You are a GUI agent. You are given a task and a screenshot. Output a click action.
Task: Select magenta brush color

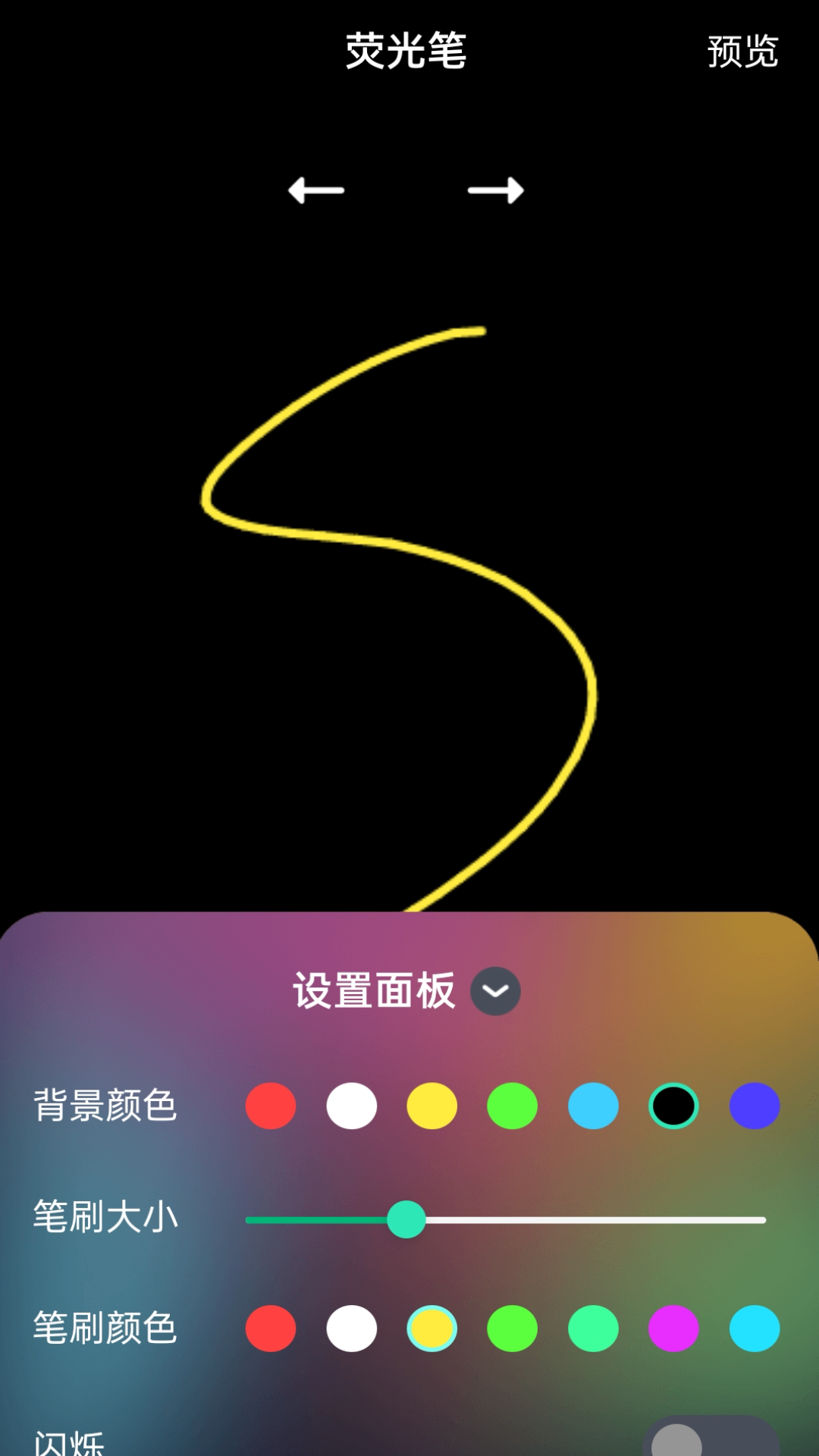(x=673, y=1329)
